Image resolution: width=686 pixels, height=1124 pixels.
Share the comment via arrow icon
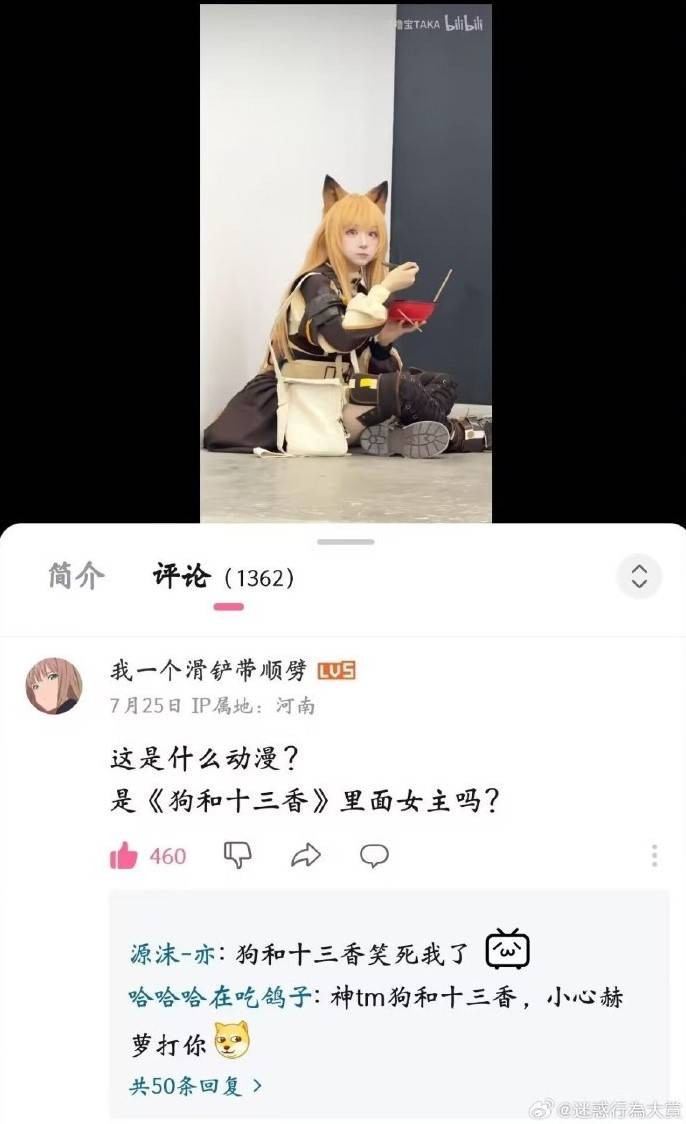click(x=305, y=855)
